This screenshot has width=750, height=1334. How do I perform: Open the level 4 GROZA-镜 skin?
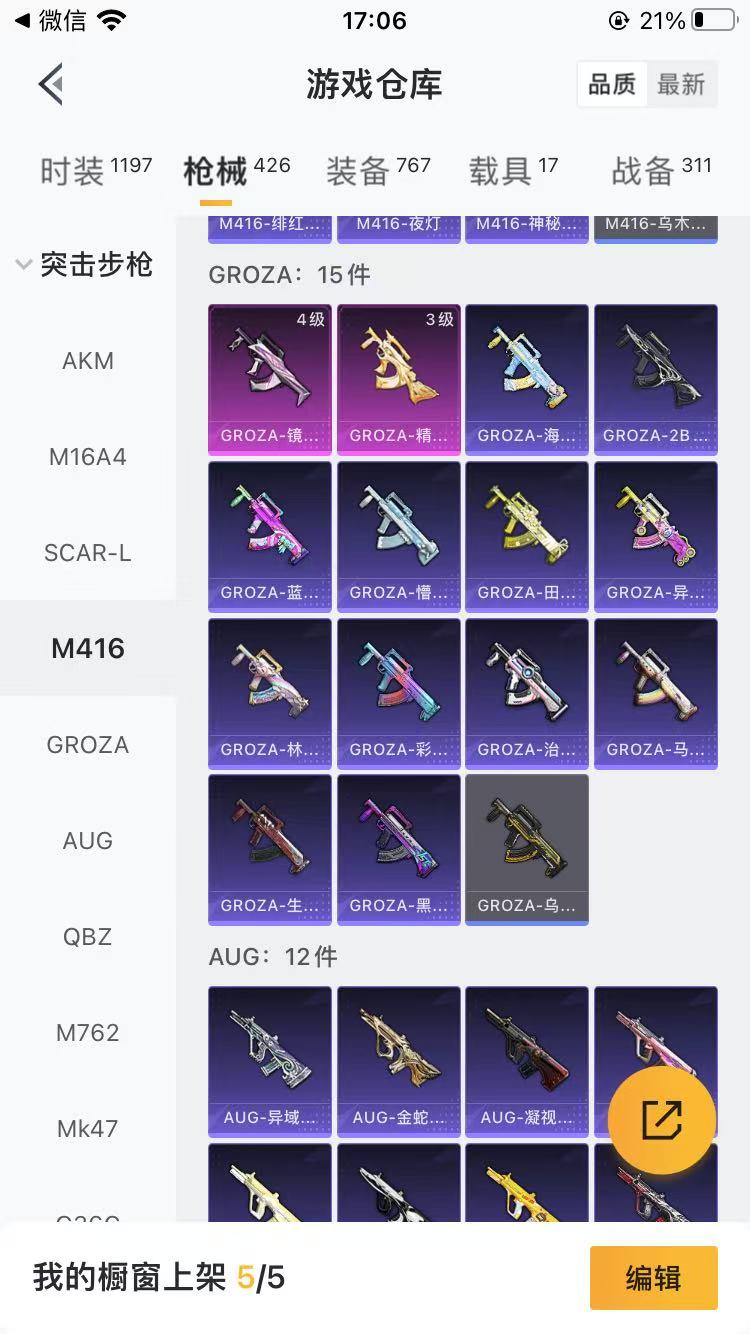coord(270,380)
